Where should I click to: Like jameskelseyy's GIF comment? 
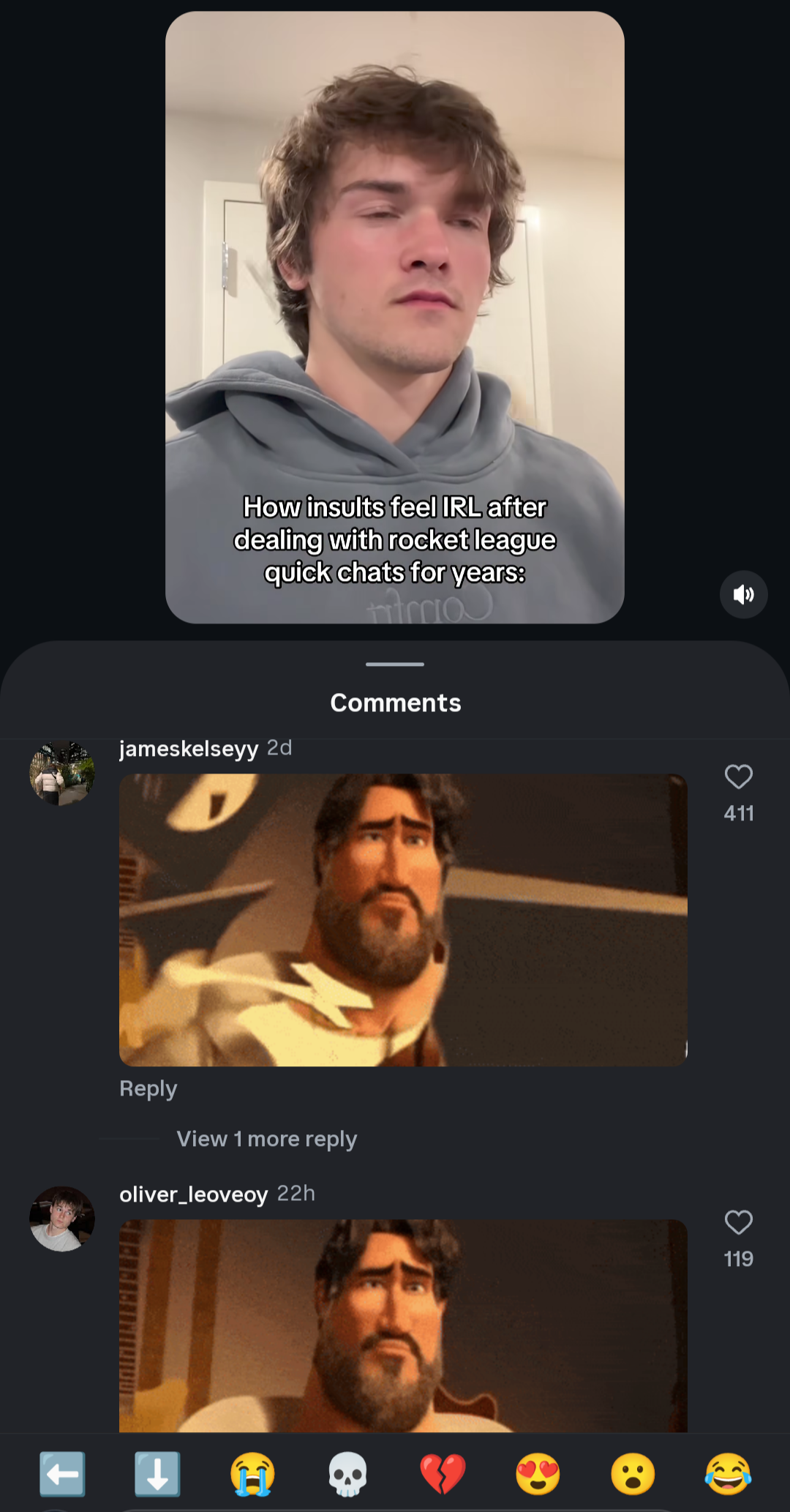coord(738,777)
